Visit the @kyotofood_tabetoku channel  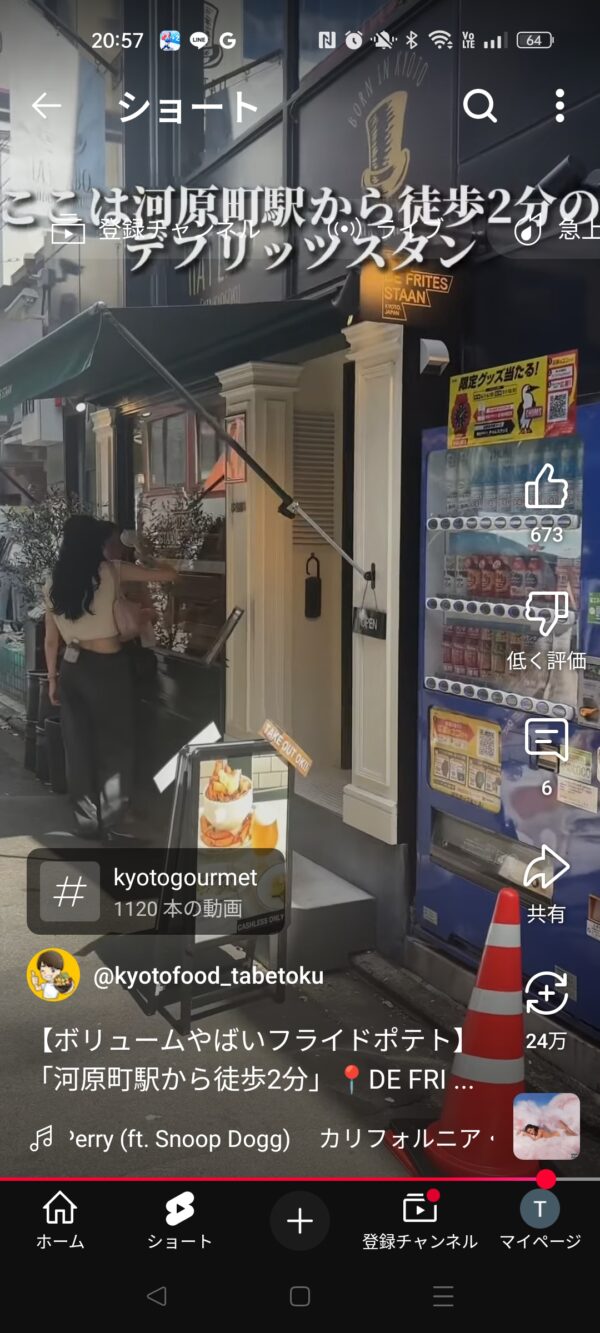207,976
